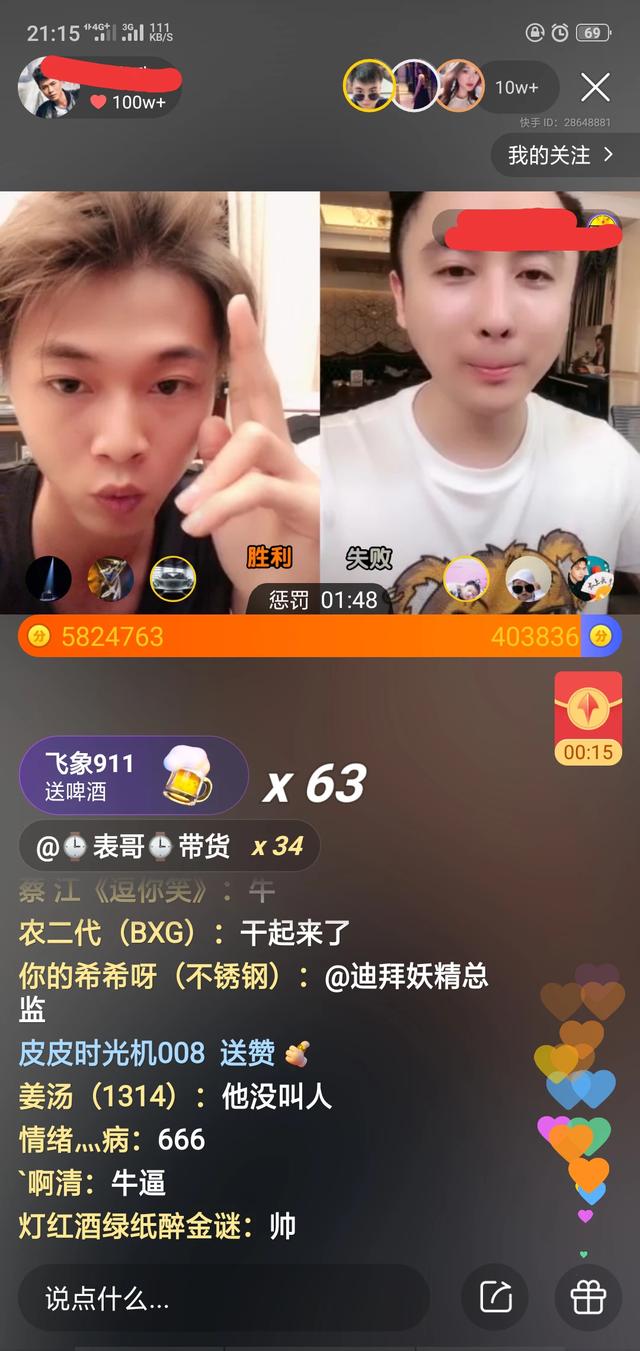Image resolution: width=640 pixels, height=1351 pixels.
Task: Open the orange PK score bar
Action: 320,636
